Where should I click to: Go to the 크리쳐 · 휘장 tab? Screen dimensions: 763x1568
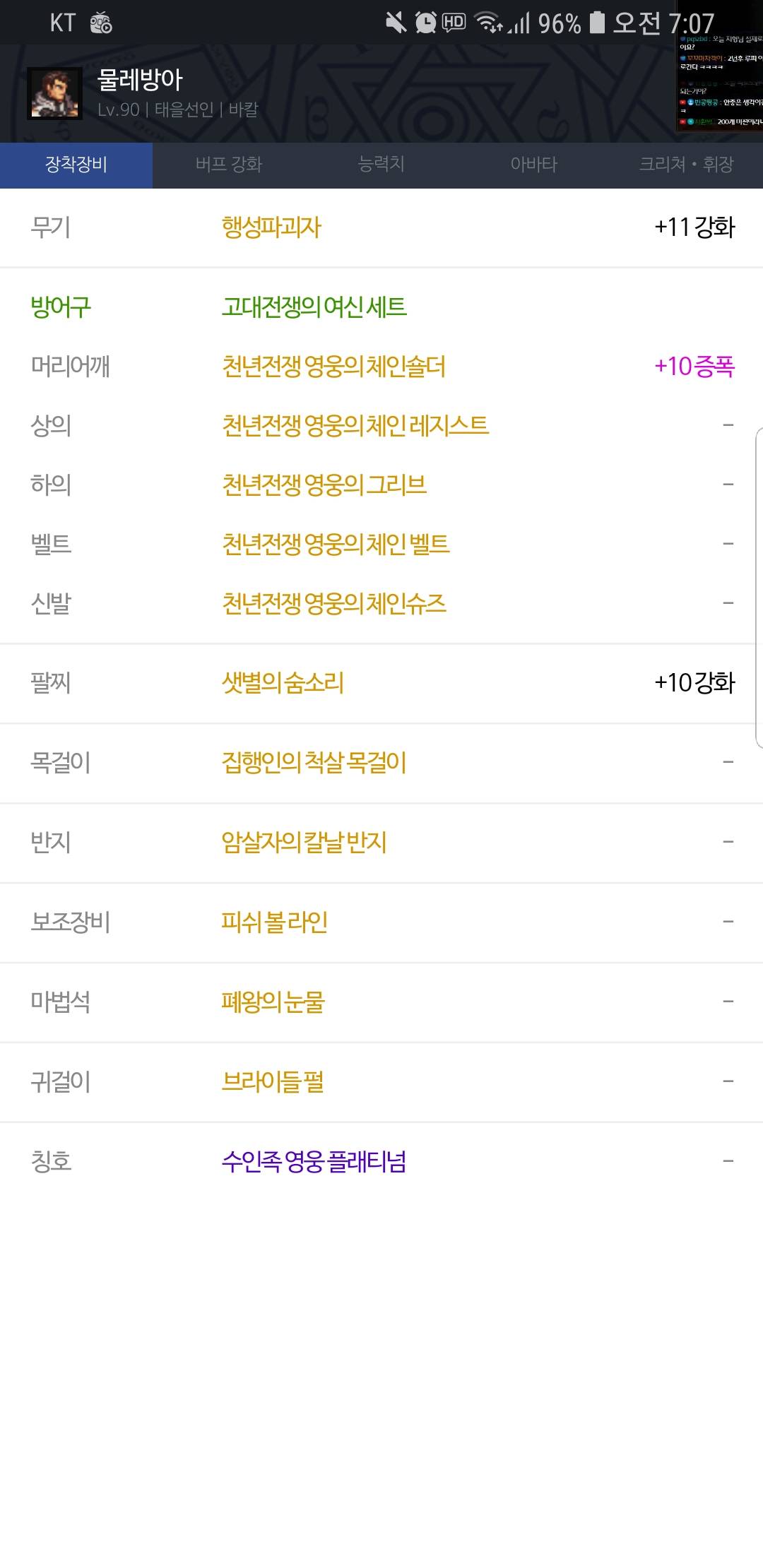[687, 165]
